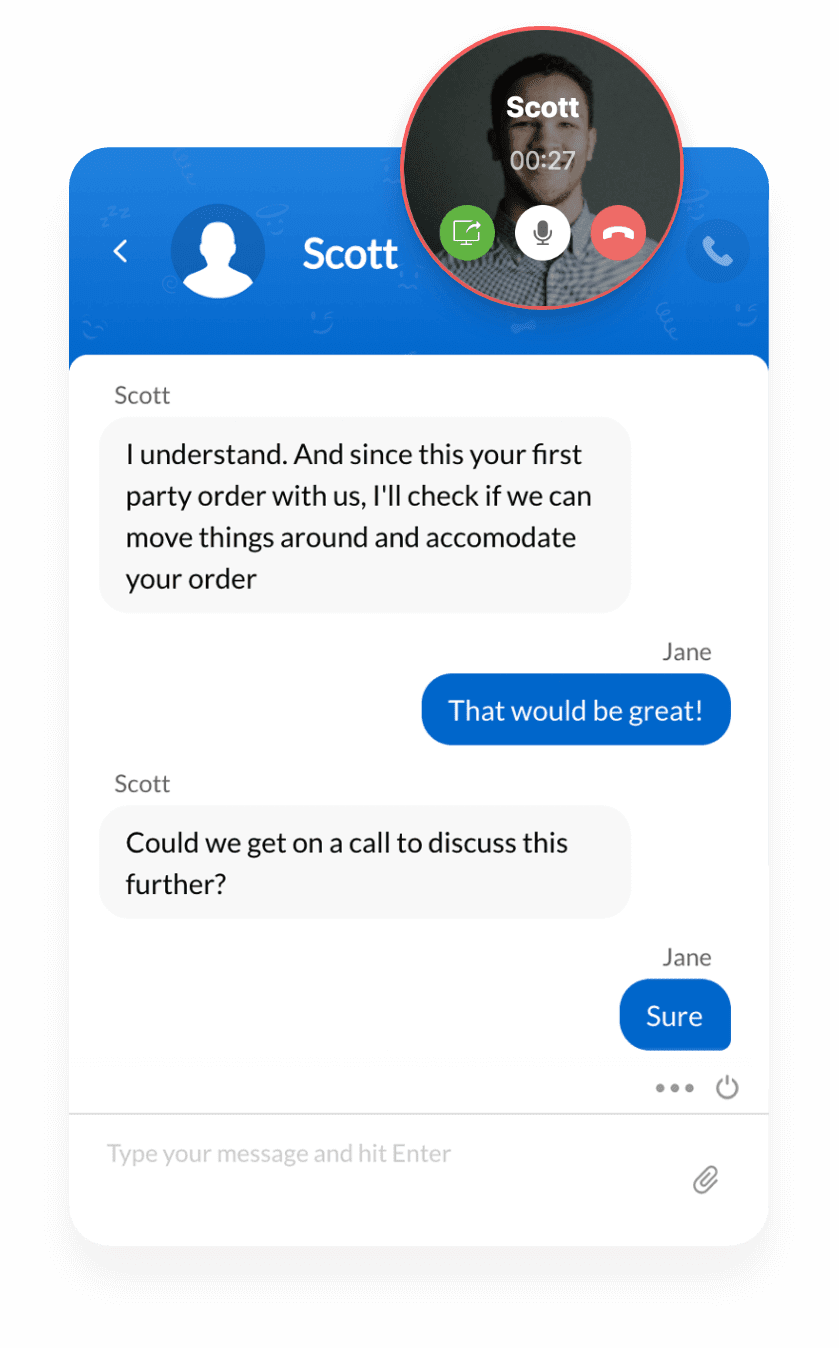Image resolution: width=839 pixels, height=1348 pixels.
Task: Go back from Scott's chat
Action: pyautogui.click(x=120, y=251)
